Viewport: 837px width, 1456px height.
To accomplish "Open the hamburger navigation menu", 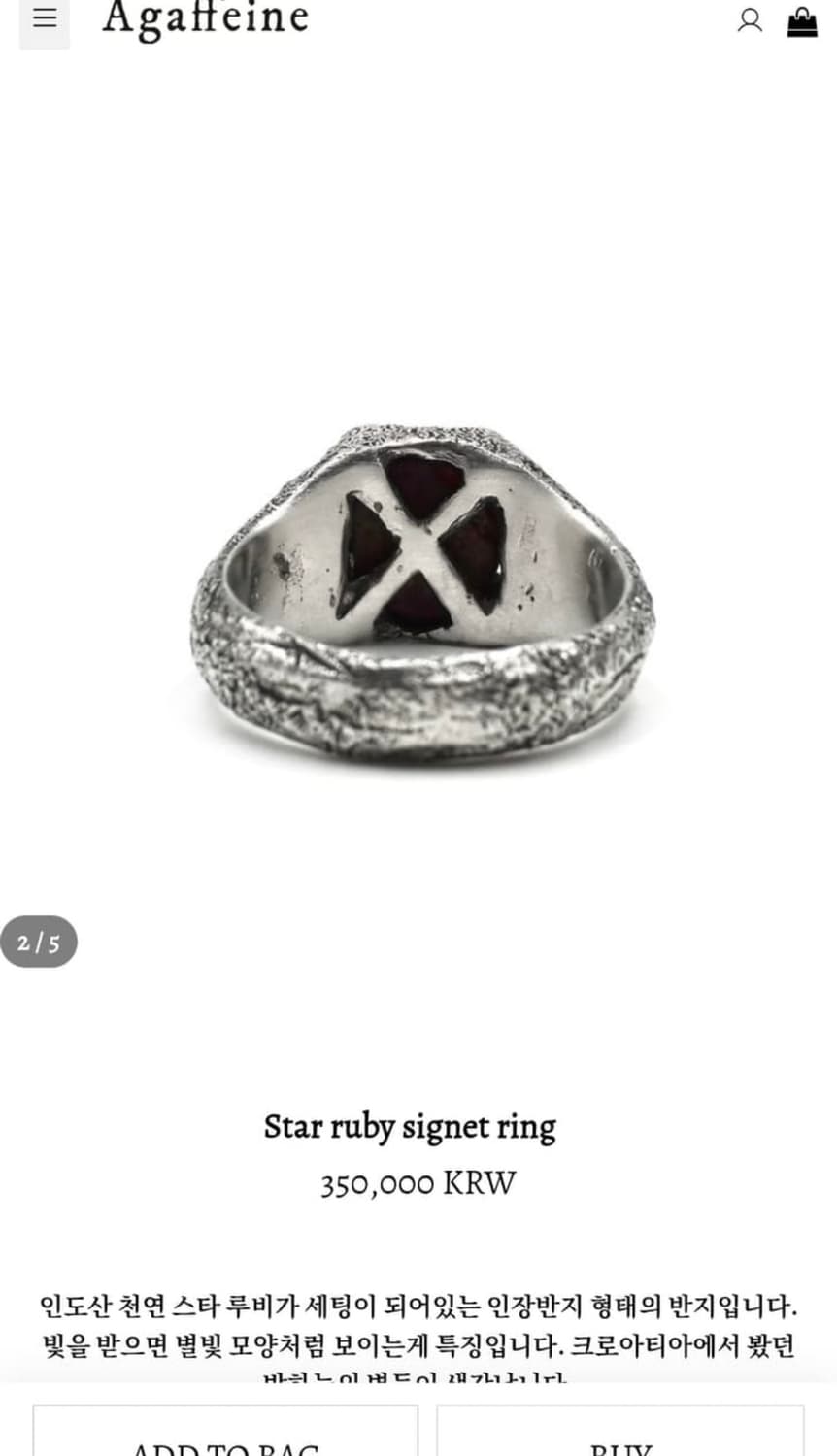I will (44, 17).
